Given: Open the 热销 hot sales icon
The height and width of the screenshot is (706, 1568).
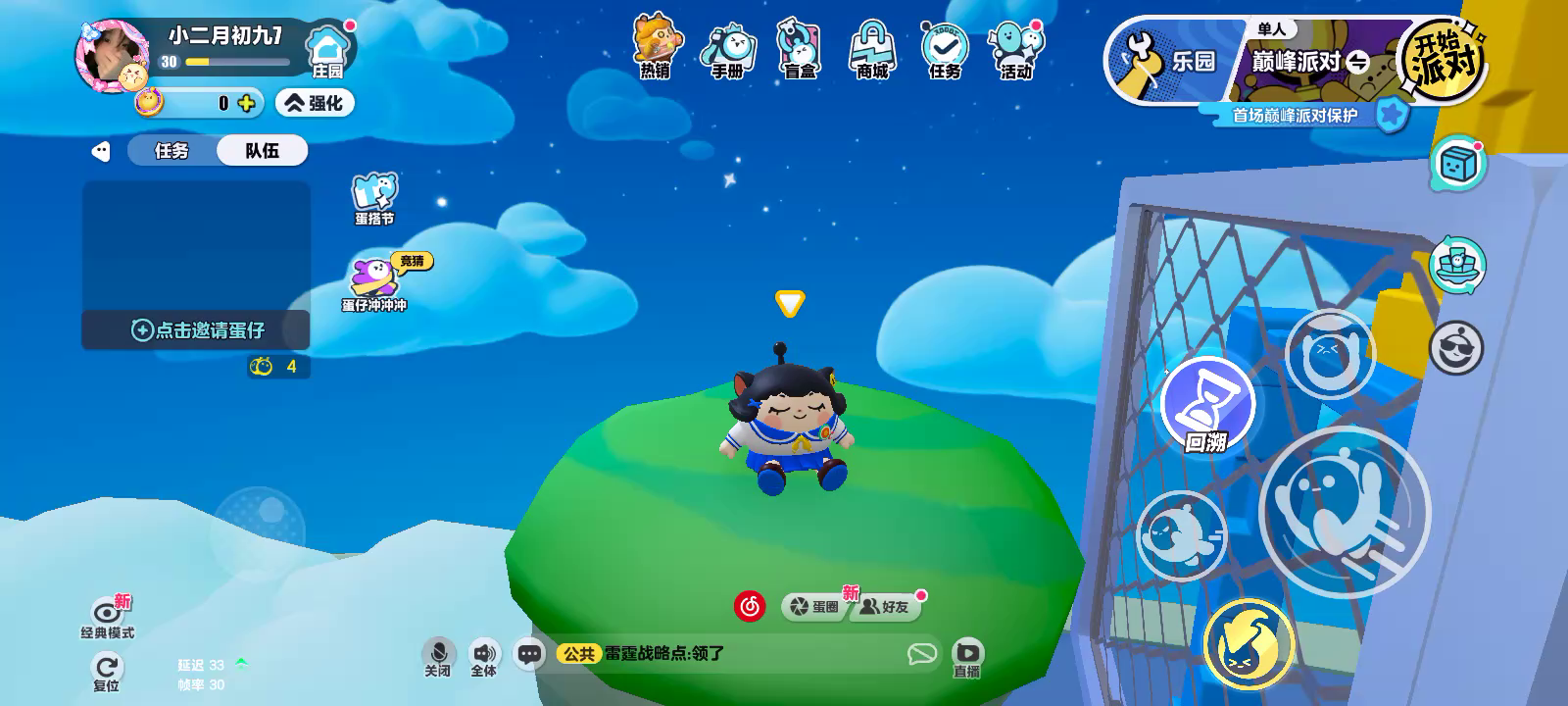Looking at the screenshot, I should click(657, 45).
